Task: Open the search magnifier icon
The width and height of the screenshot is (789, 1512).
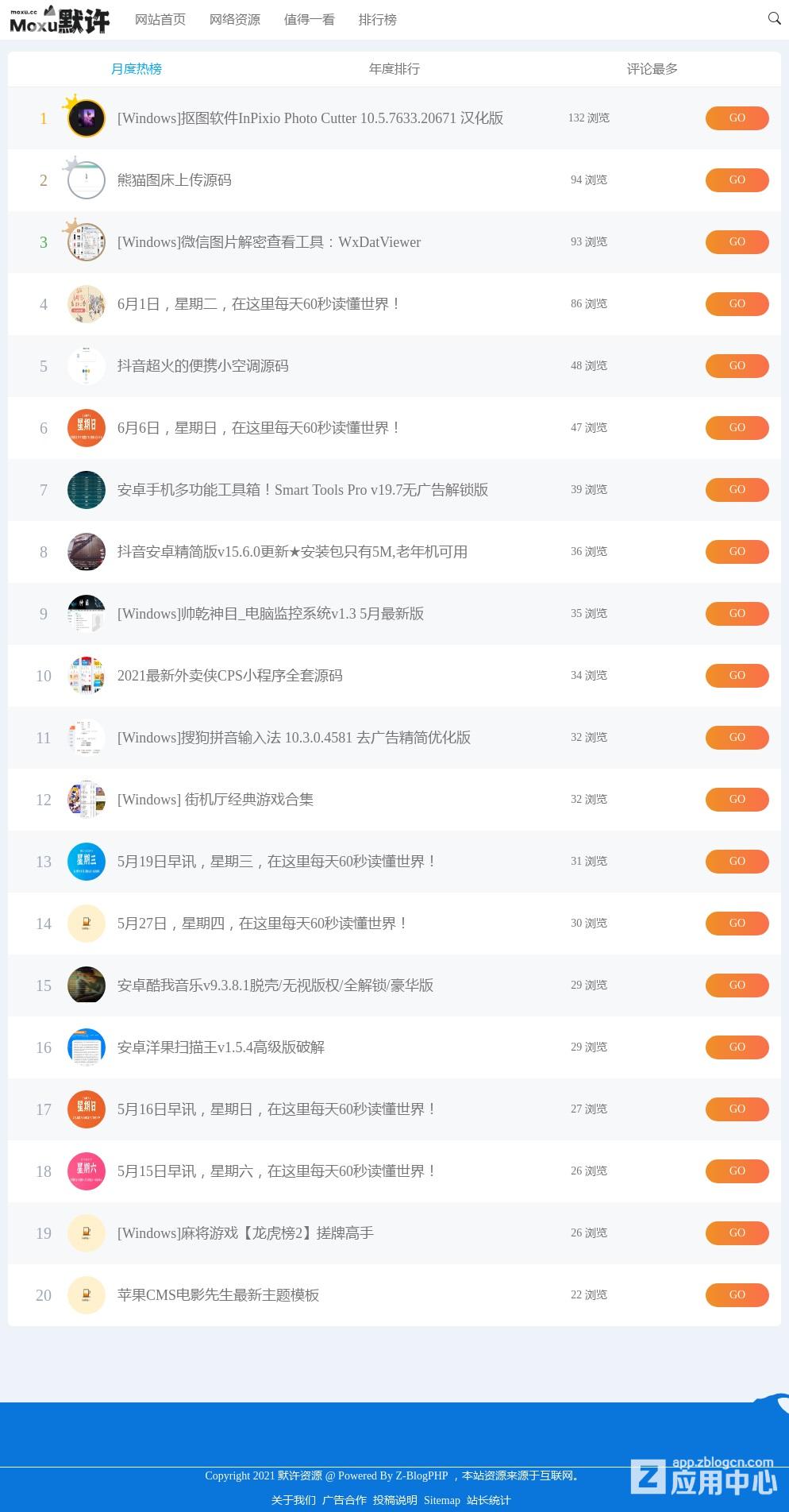Action: click(x=774, y=18)
